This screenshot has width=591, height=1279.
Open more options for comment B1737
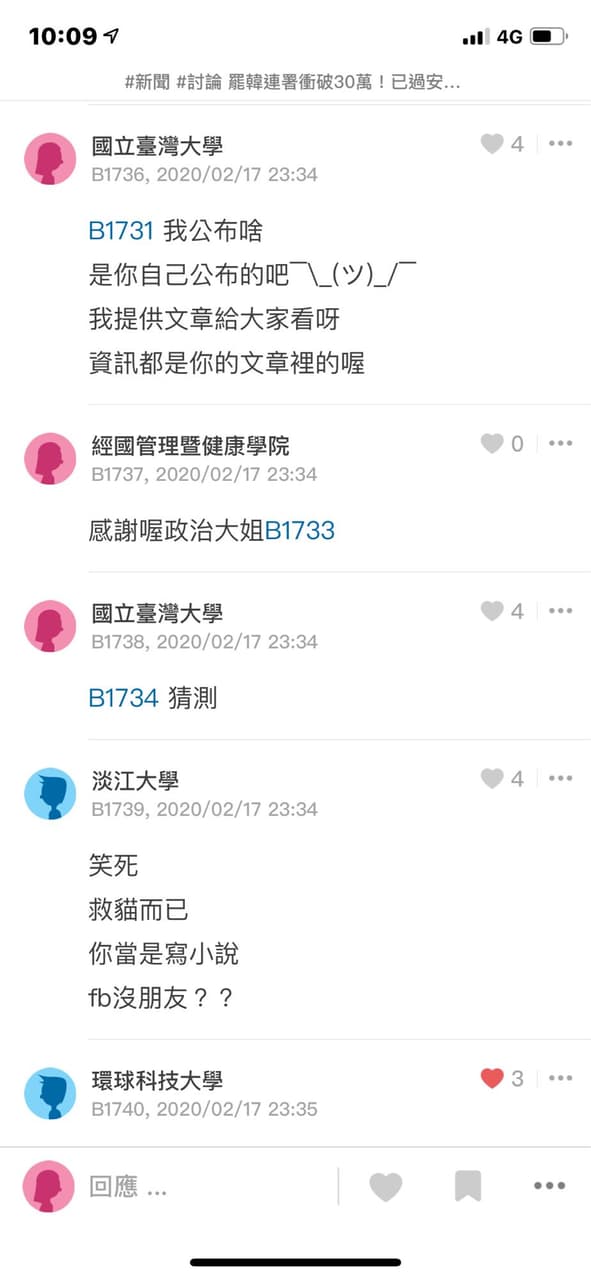tap(561, 444)
